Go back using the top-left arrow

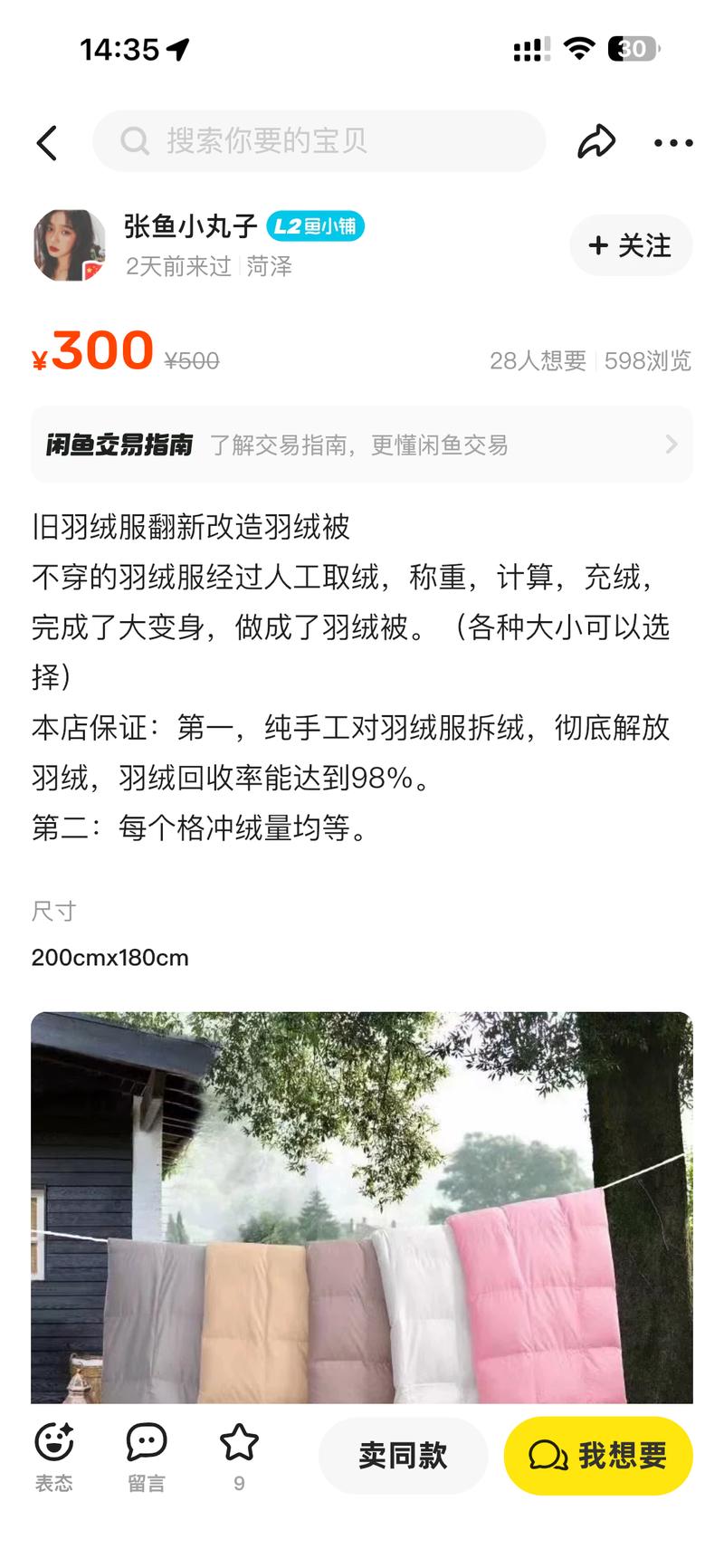point(47,143)
